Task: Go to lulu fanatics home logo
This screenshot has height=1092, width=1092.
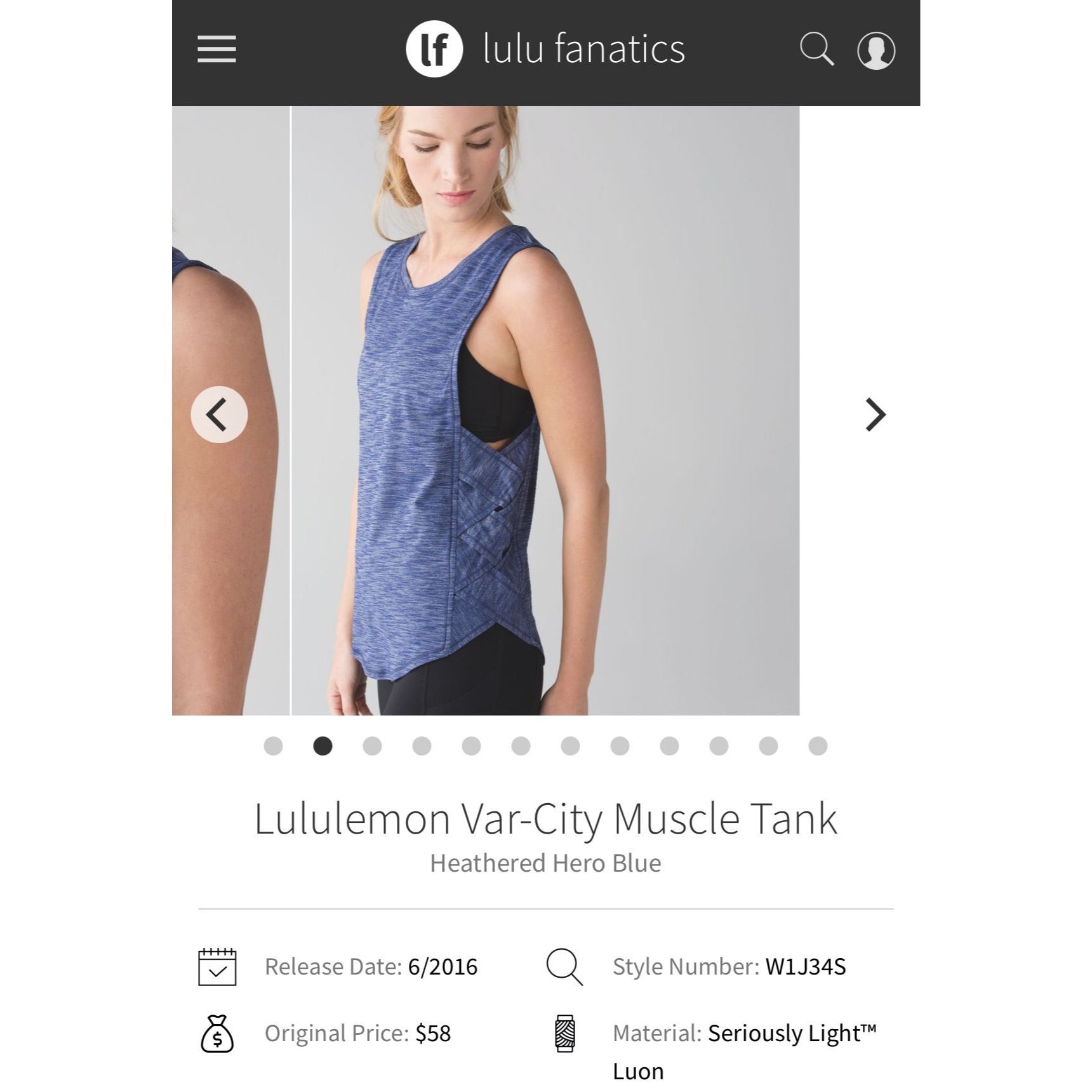Action: coord(545,50)
